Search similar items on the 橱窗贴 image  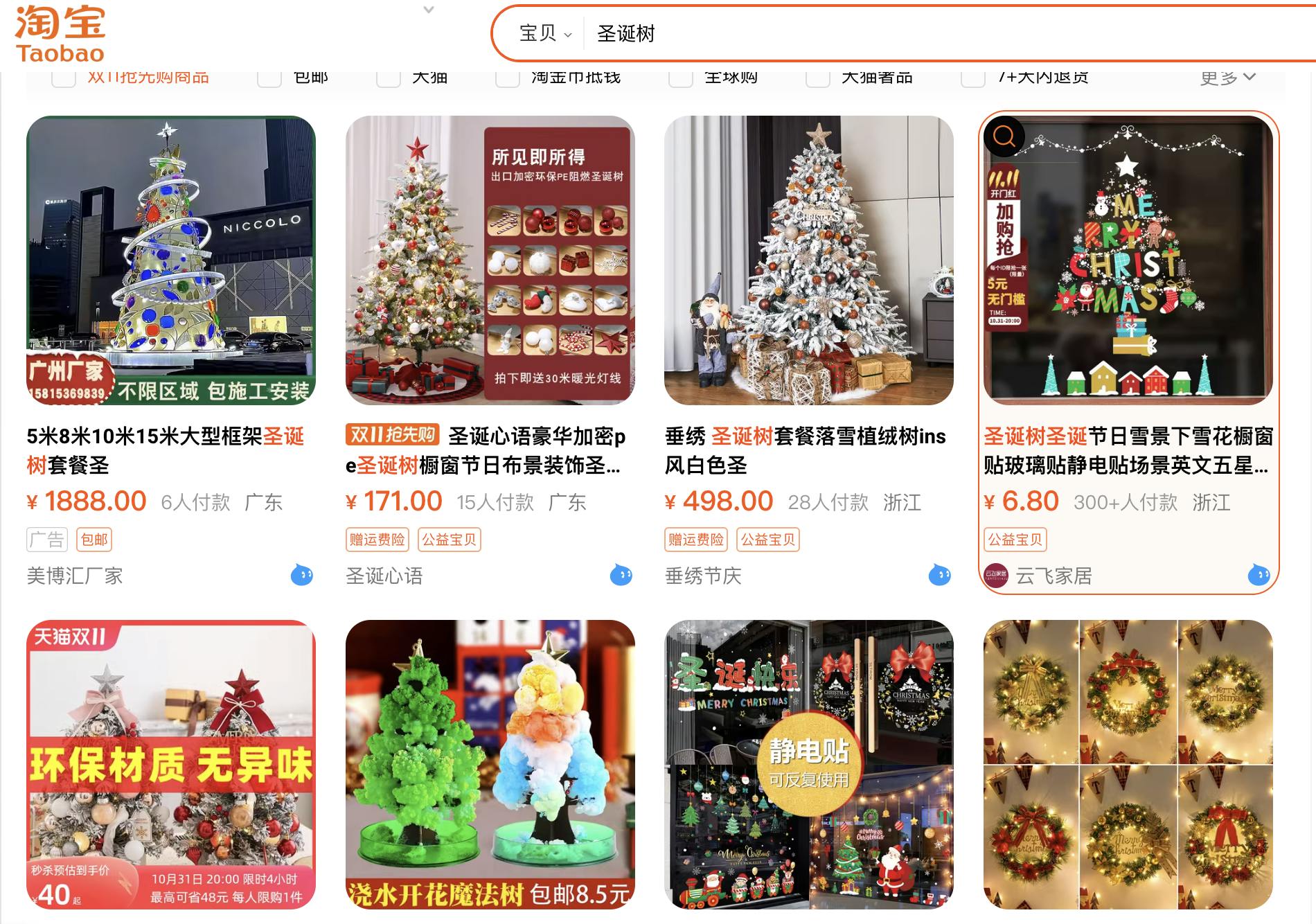tap(1004, 136)
